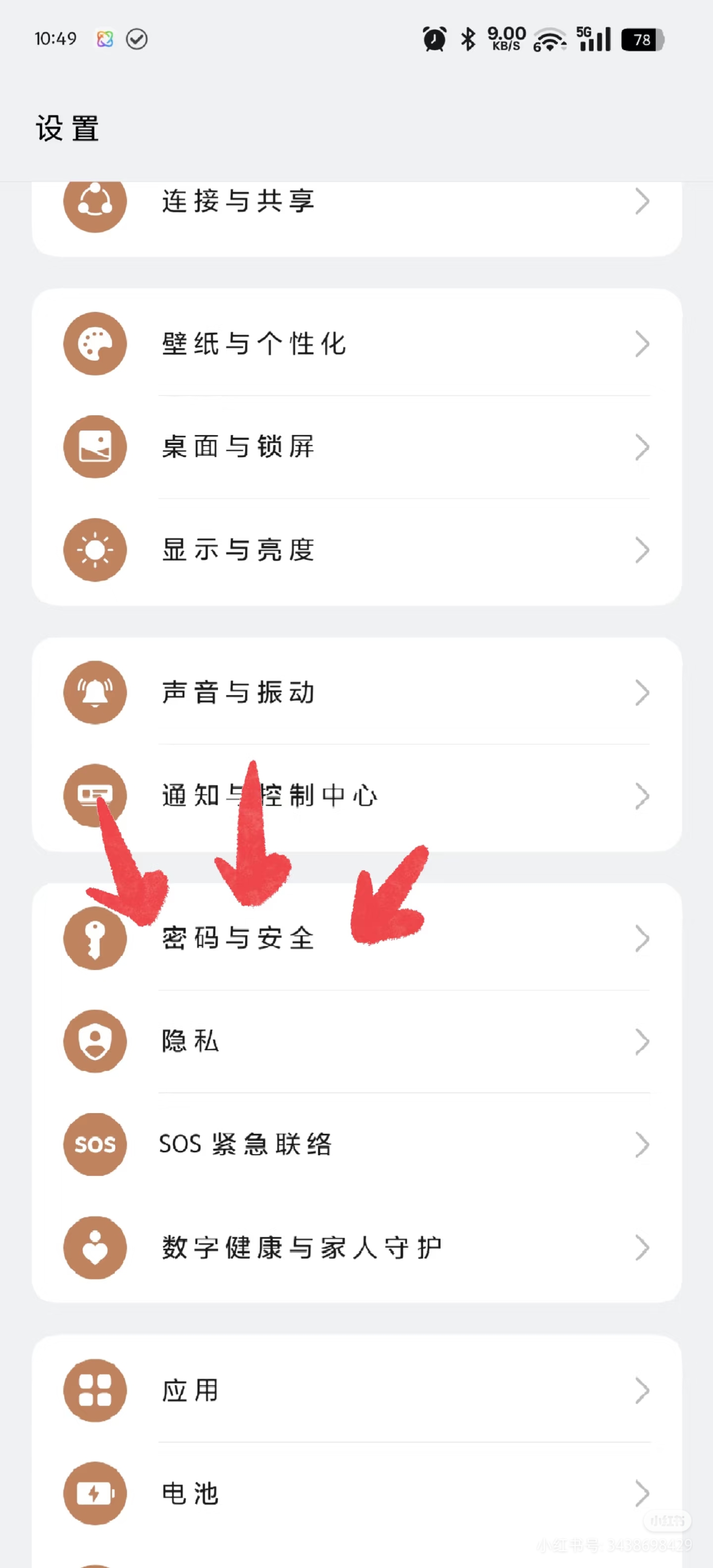
Task: Open 电池 settings
Action: pyautogui.click(x=356, y=1493)
